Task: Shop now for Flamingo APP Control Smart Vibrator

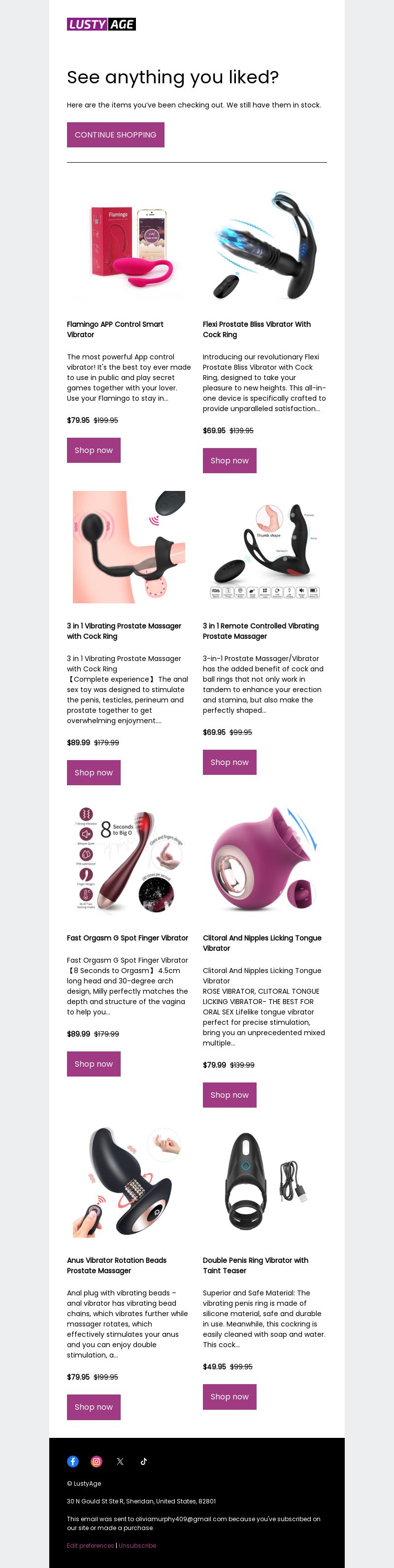Action: point(94,451)
